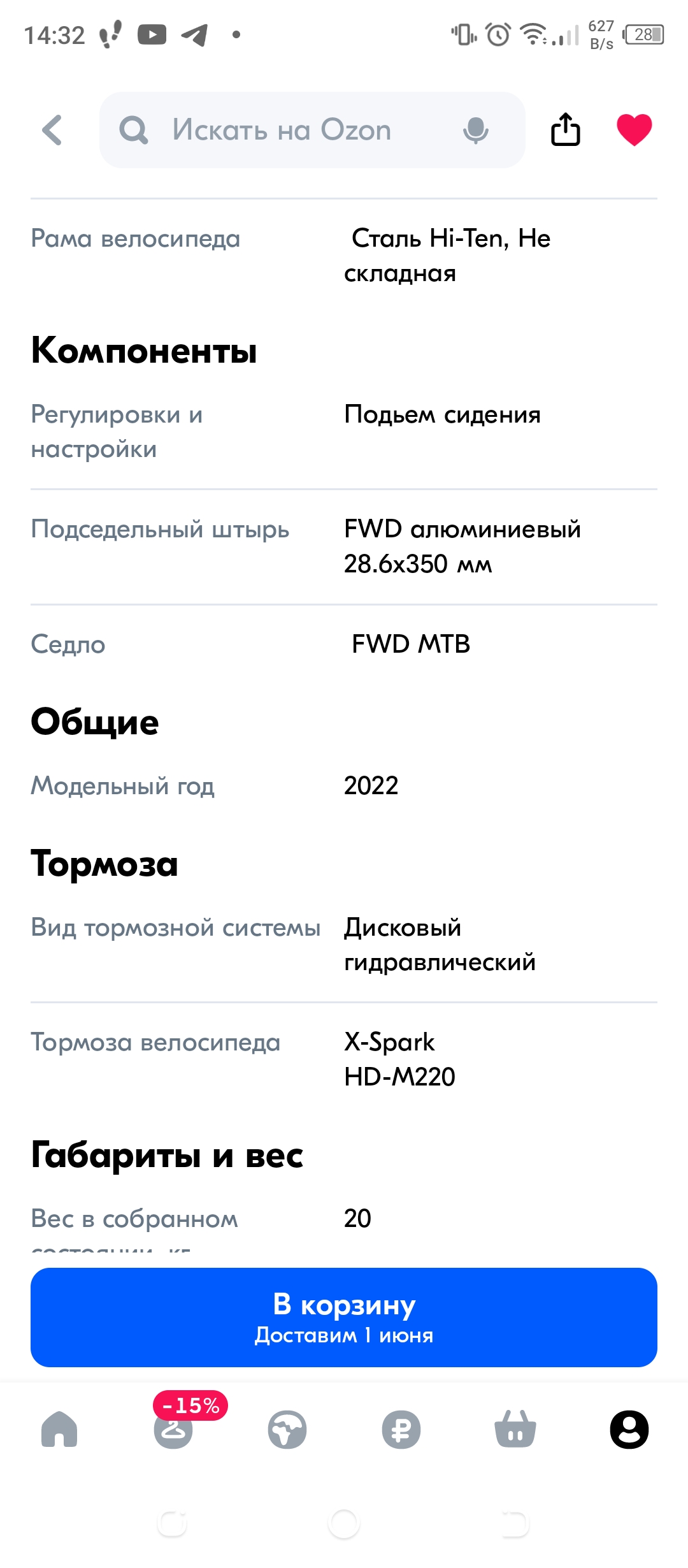The image size is (688, 1568).
Task: Open the shopping cart tab
Action: tap(515, 1430)
